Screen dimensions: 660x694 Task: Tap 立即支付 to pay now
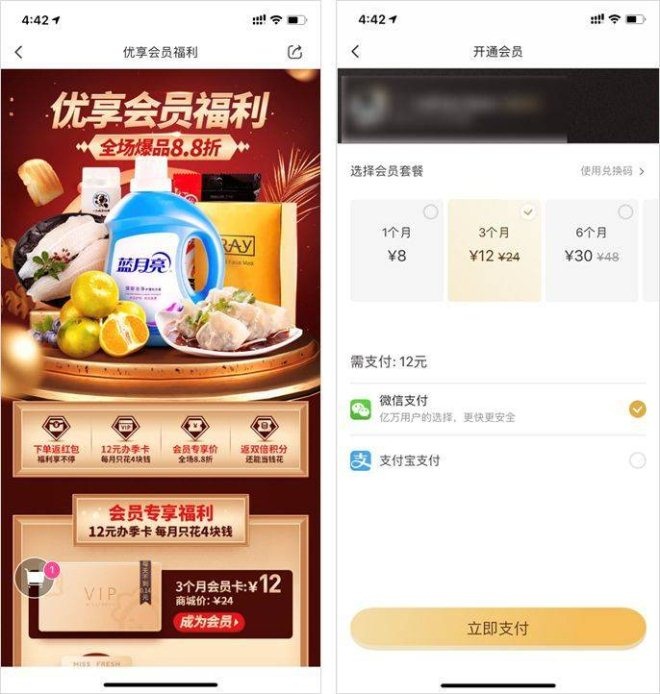click(497, 629)
